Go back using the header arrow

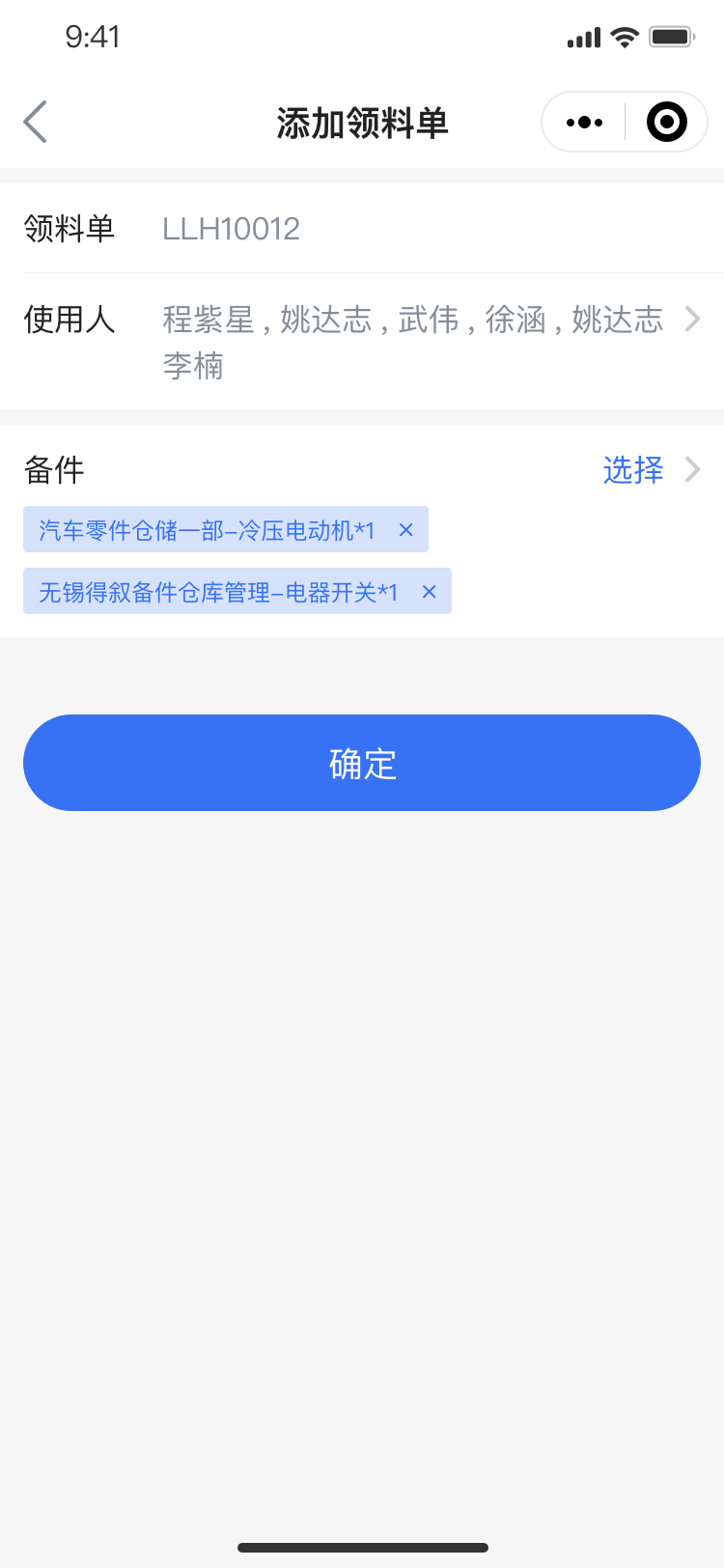click(x=36, y=122)
